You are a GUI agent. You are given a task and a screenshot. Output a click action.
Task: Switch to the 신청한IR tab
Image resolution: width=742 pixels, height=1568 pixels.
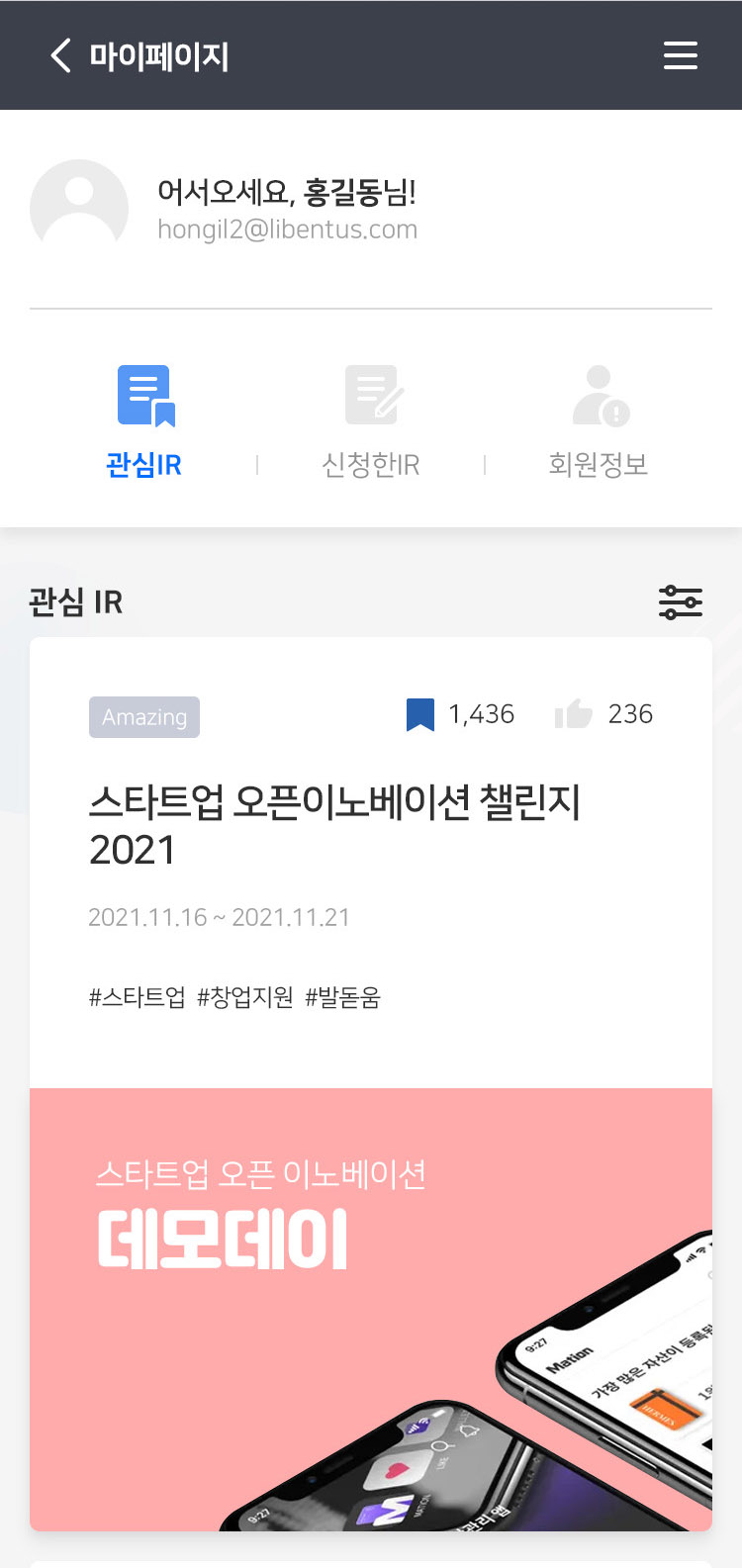[x=371, y=421]
